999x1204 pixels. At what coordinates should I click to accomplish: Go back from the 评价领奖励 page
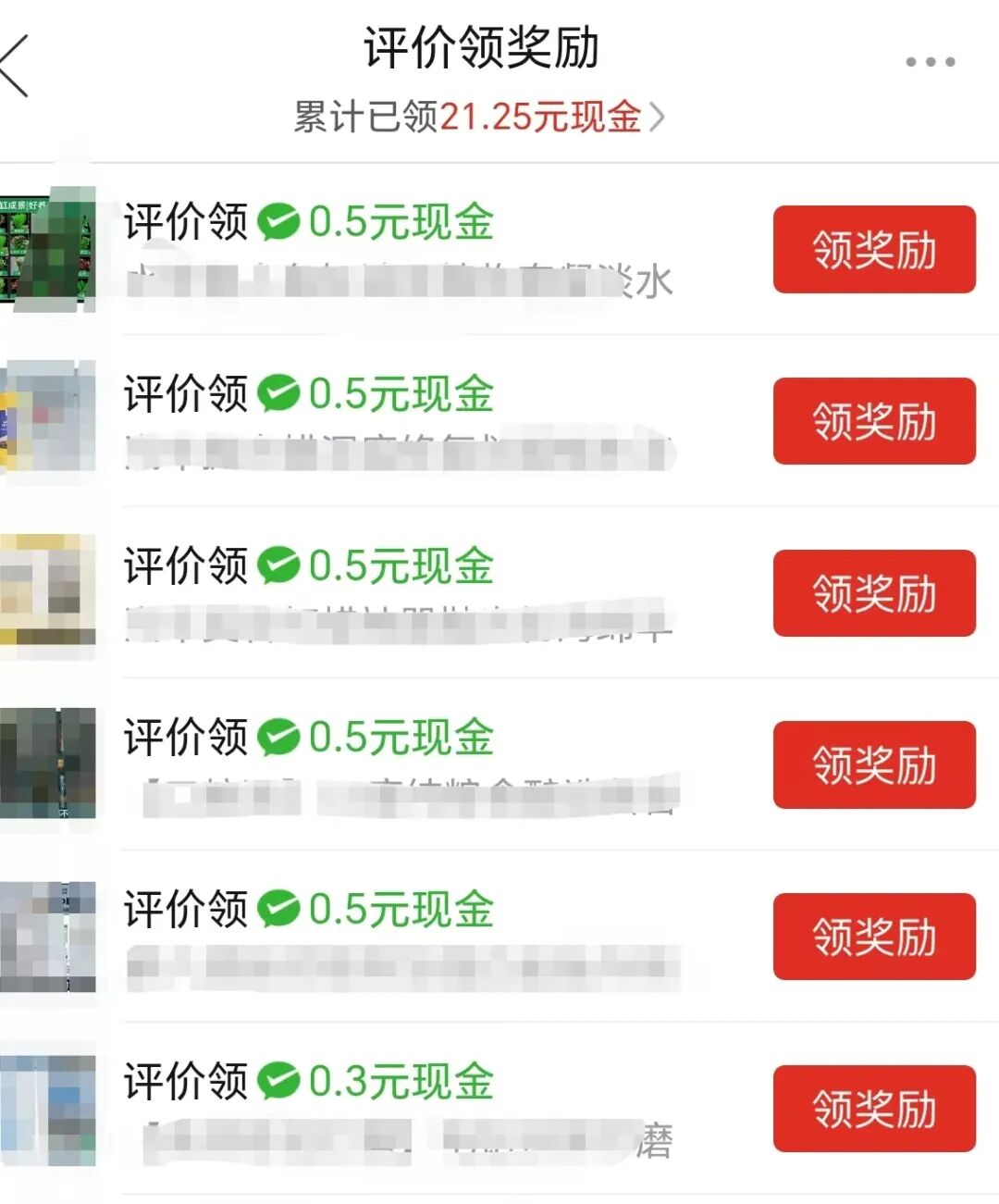coord(17,65)
